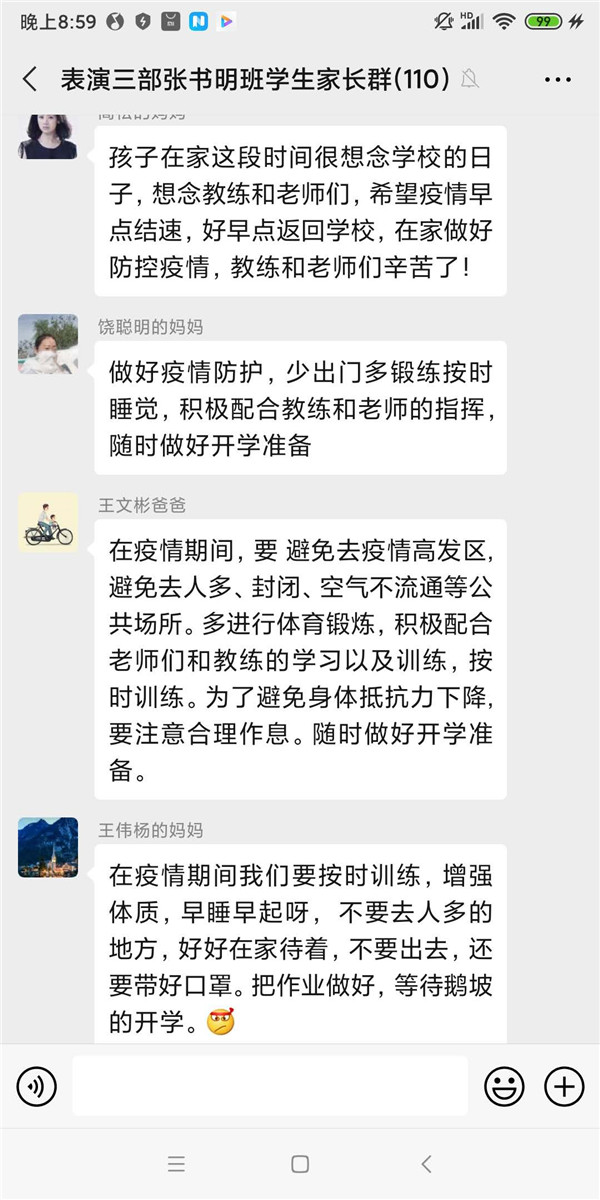
Task: Open 饶聪明的妈妈's profile avatar
Action: pos(48,344)
